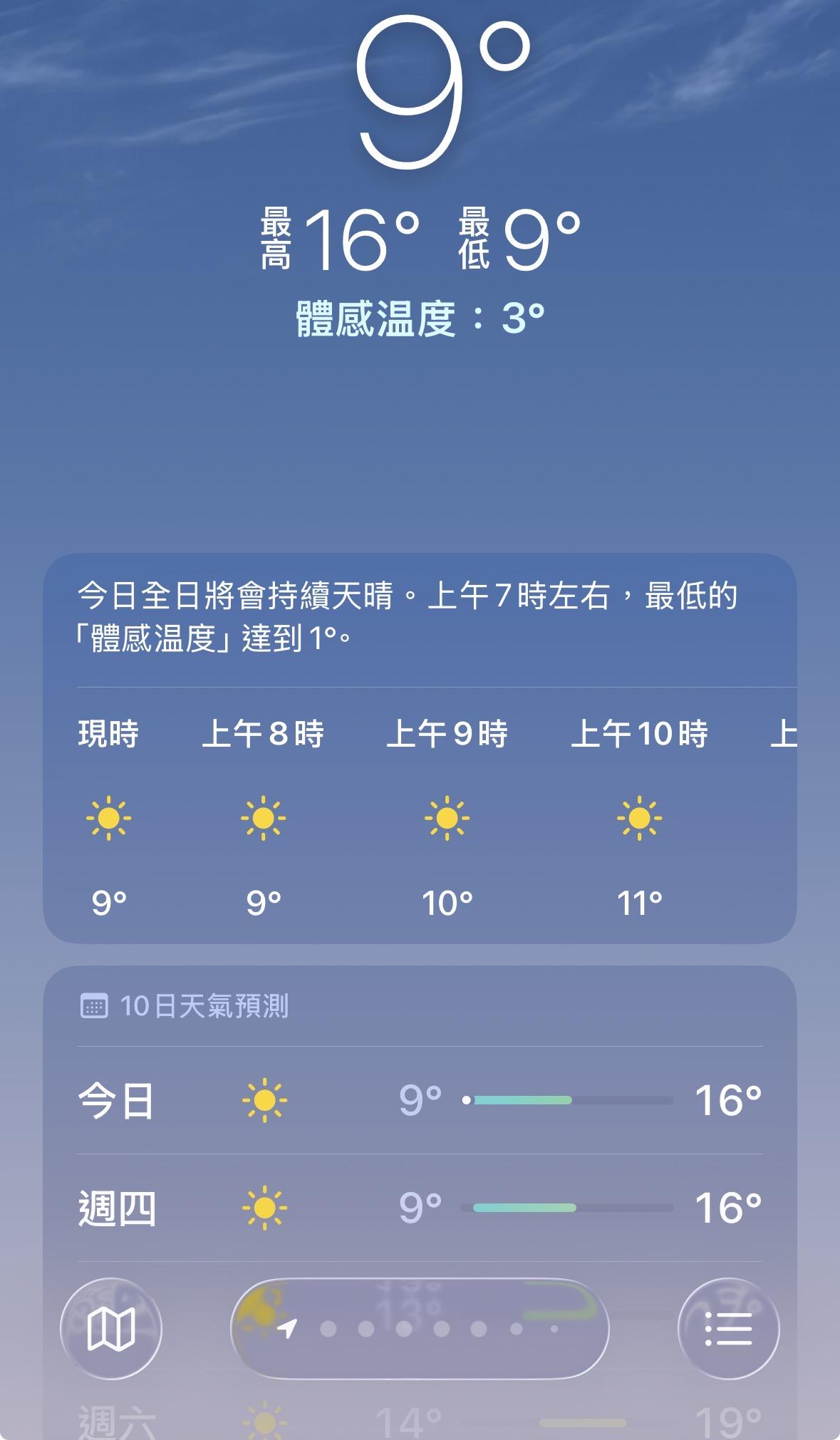The width and height of the screenshot is (840, 1440).
Task: Open the saved locations list
Action: click(x=728, y=1329)
